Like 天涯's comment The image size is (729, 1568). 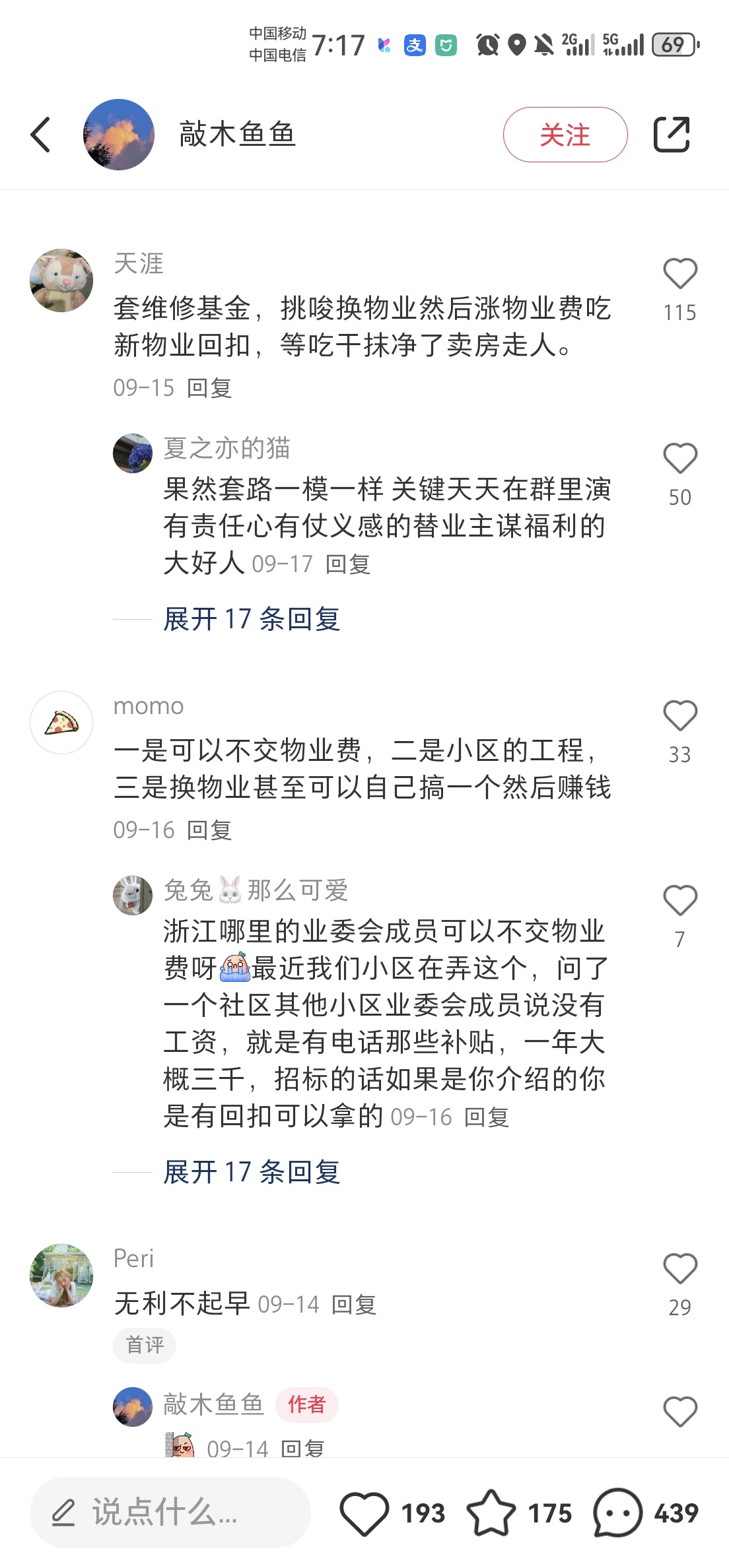[679, 274]
